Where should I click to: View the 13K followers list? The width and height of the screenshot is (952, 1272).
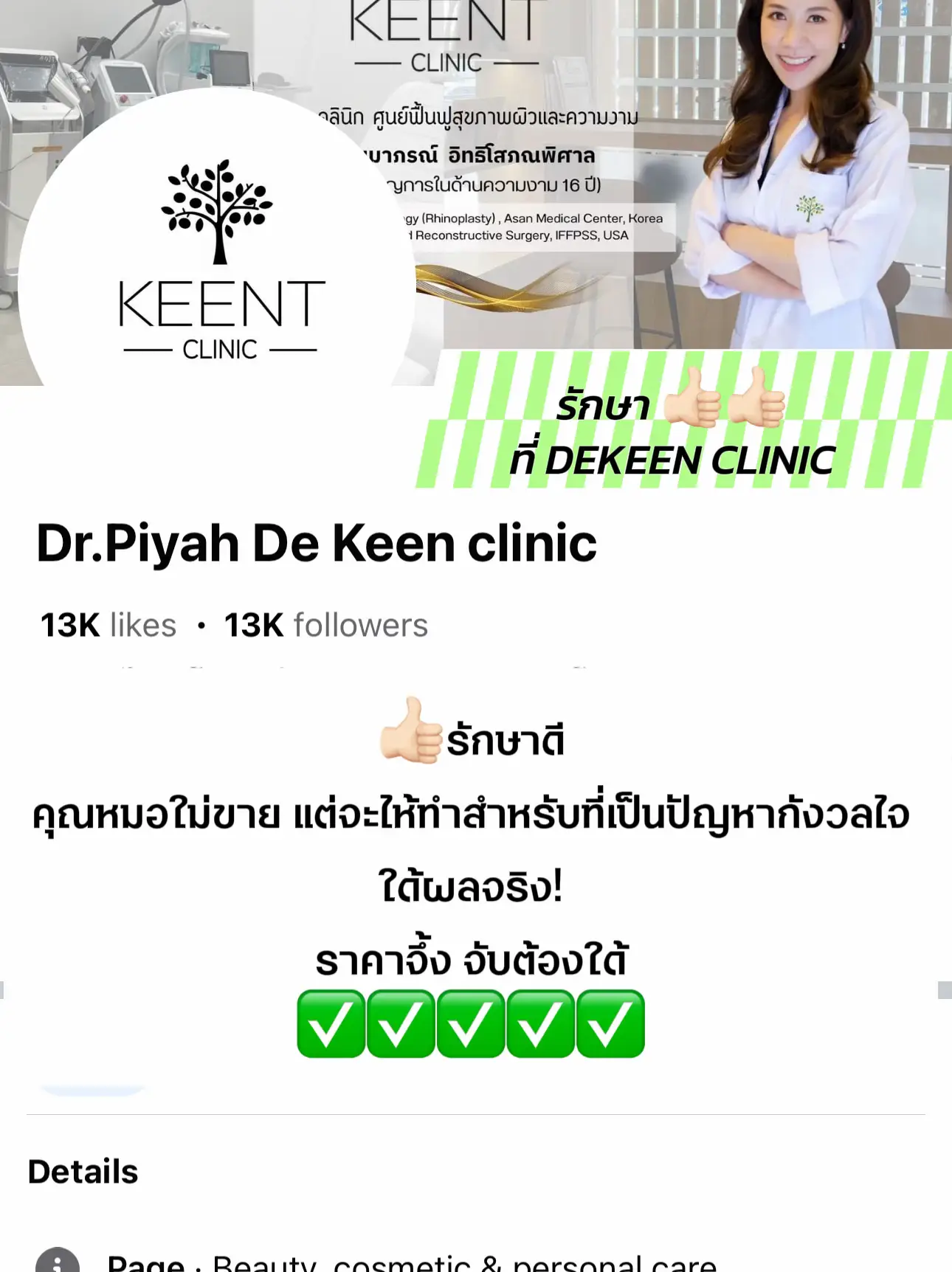(325, 624)
